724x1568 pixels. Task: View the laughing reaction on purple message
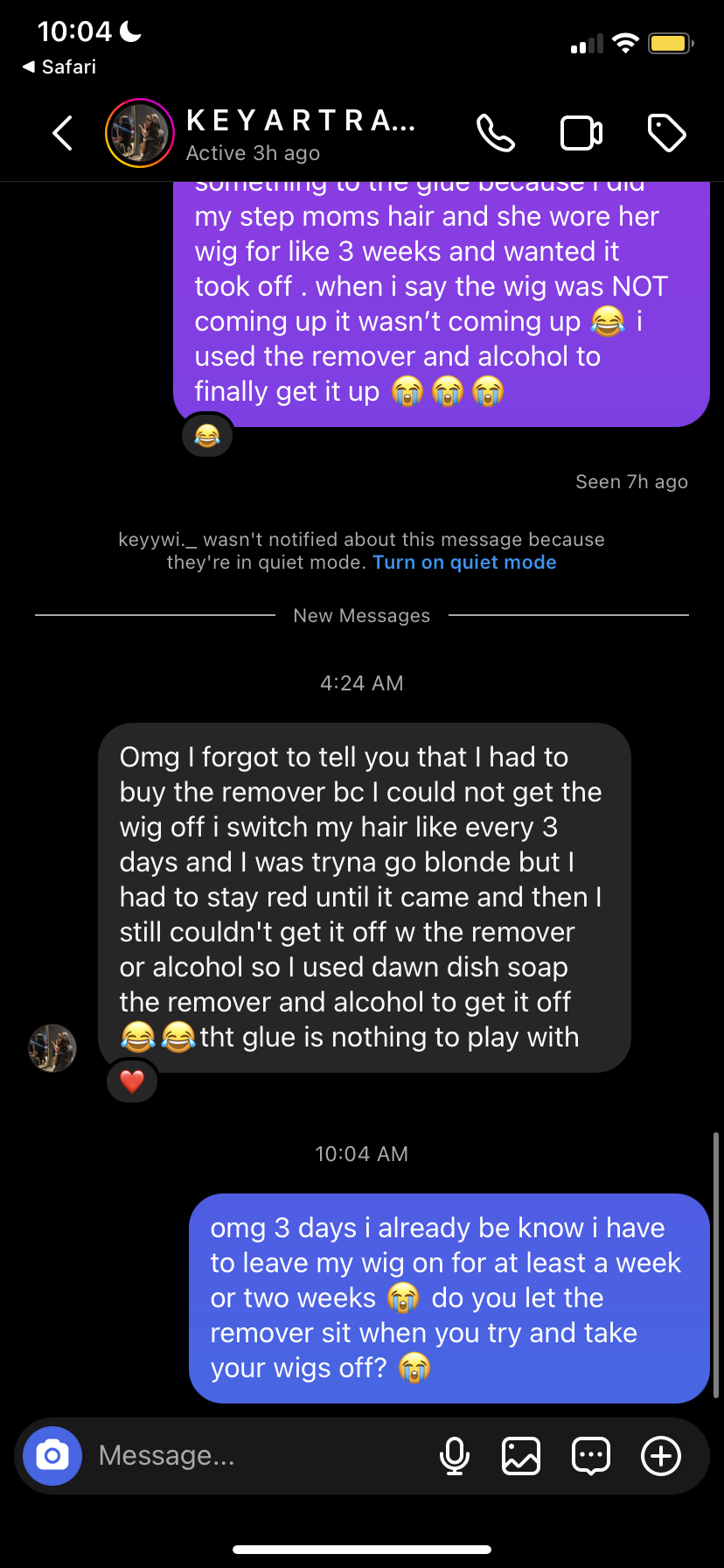(x=207, y=436)
